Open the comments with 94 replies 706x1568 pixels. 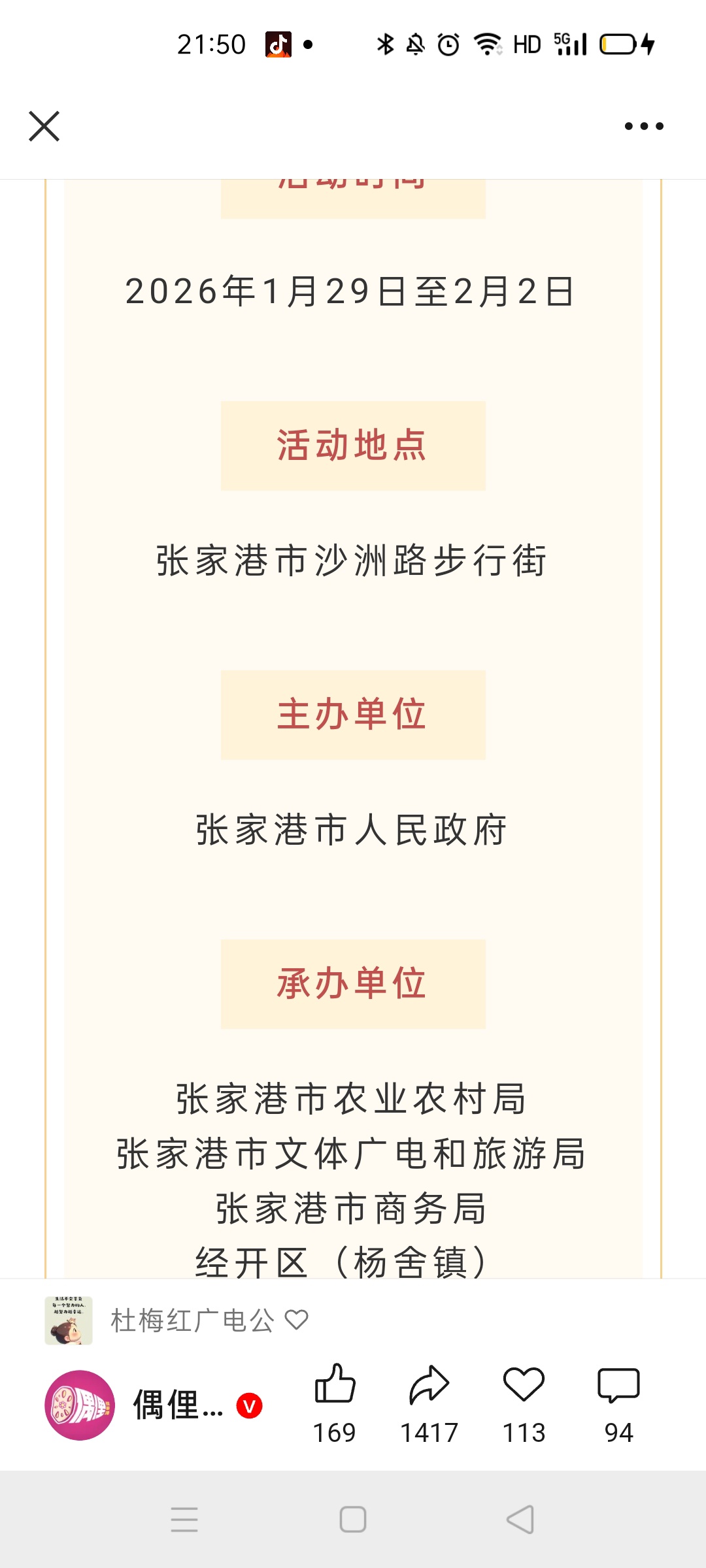pyautogui.click(x=618, y=1384)
